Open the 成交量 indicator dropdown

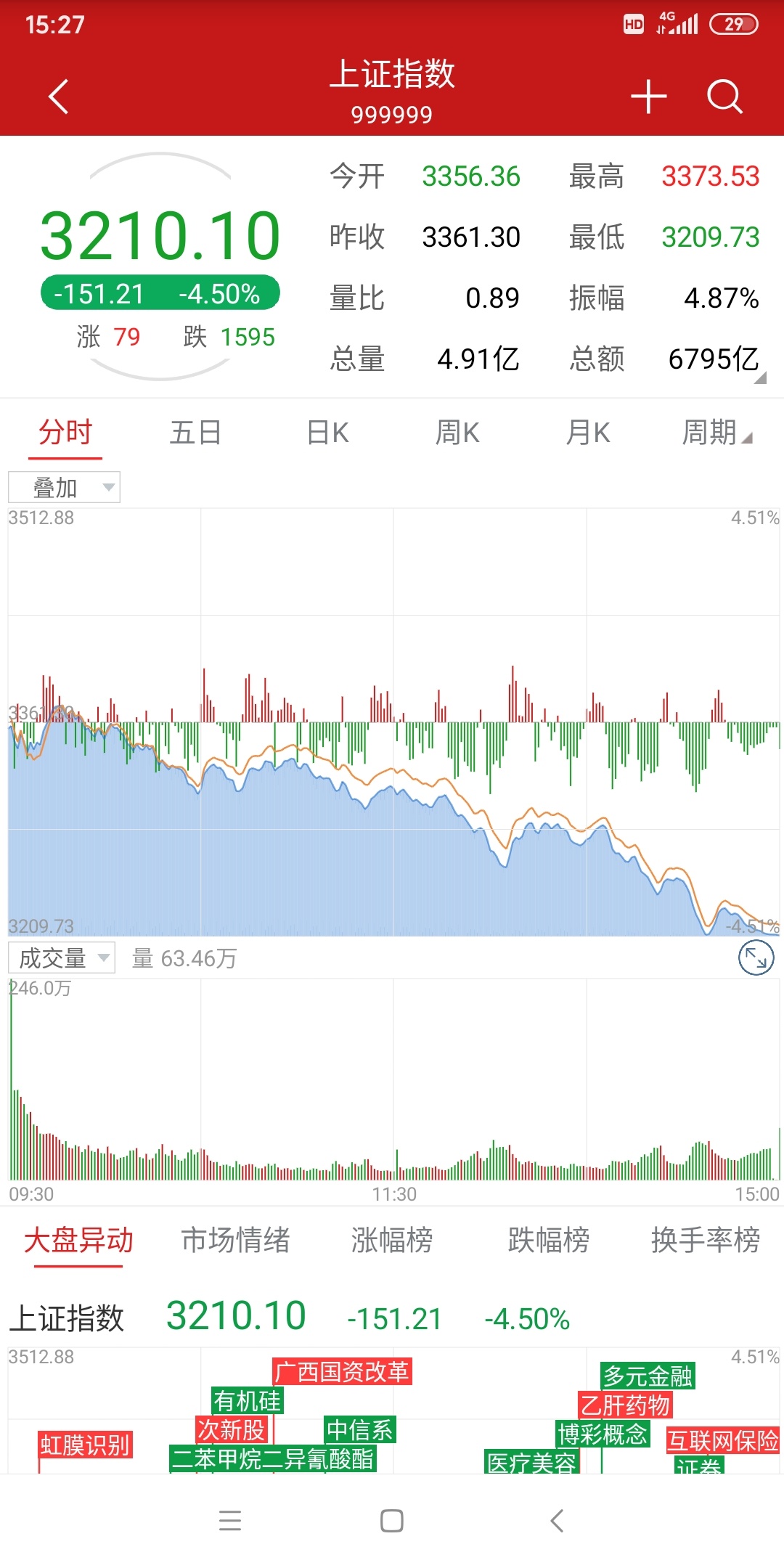[62, 958]
